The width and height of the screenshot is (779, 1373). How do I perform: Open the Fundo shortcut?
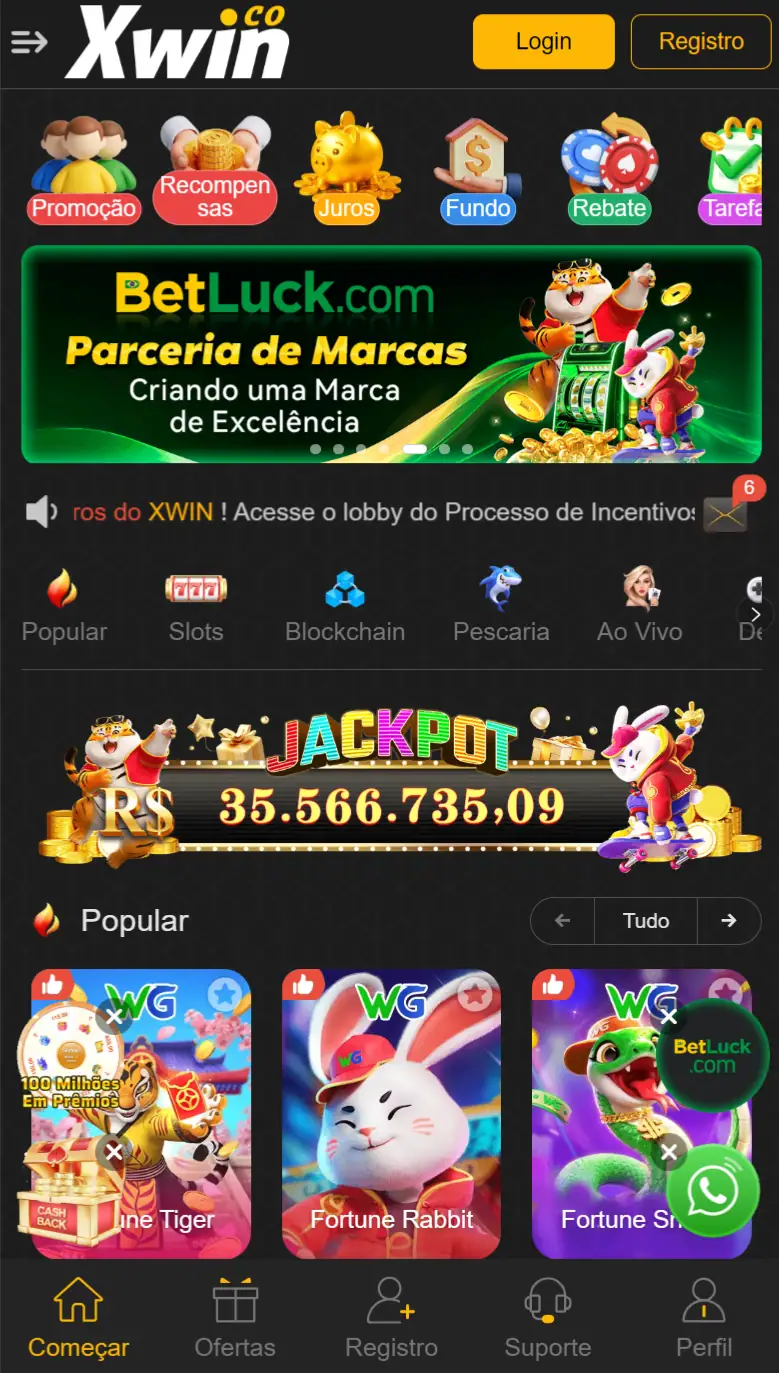pyautogui.click(x=478, y=170)
